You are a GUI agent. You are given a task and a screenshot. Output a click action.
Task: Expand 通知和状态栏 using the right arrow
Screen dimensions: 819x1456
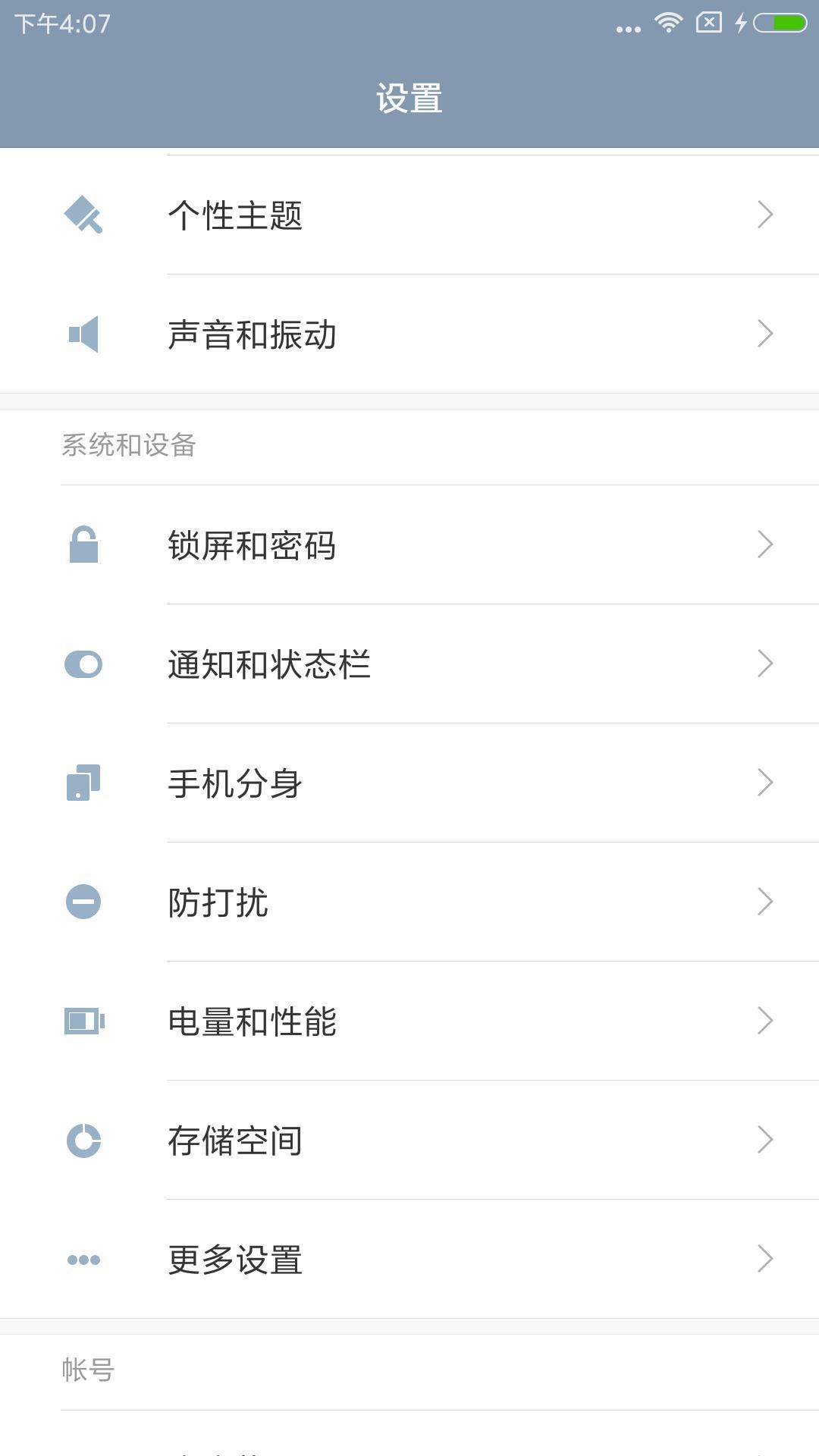pos(765,665)
